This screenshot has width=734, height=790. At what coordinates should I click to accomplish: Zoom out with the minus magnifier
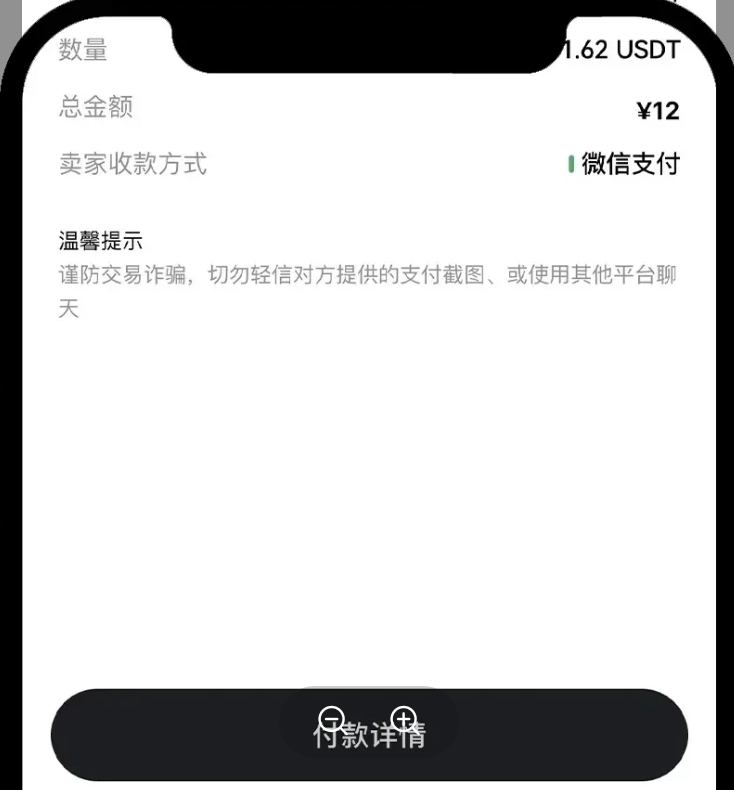coord(332,719)
